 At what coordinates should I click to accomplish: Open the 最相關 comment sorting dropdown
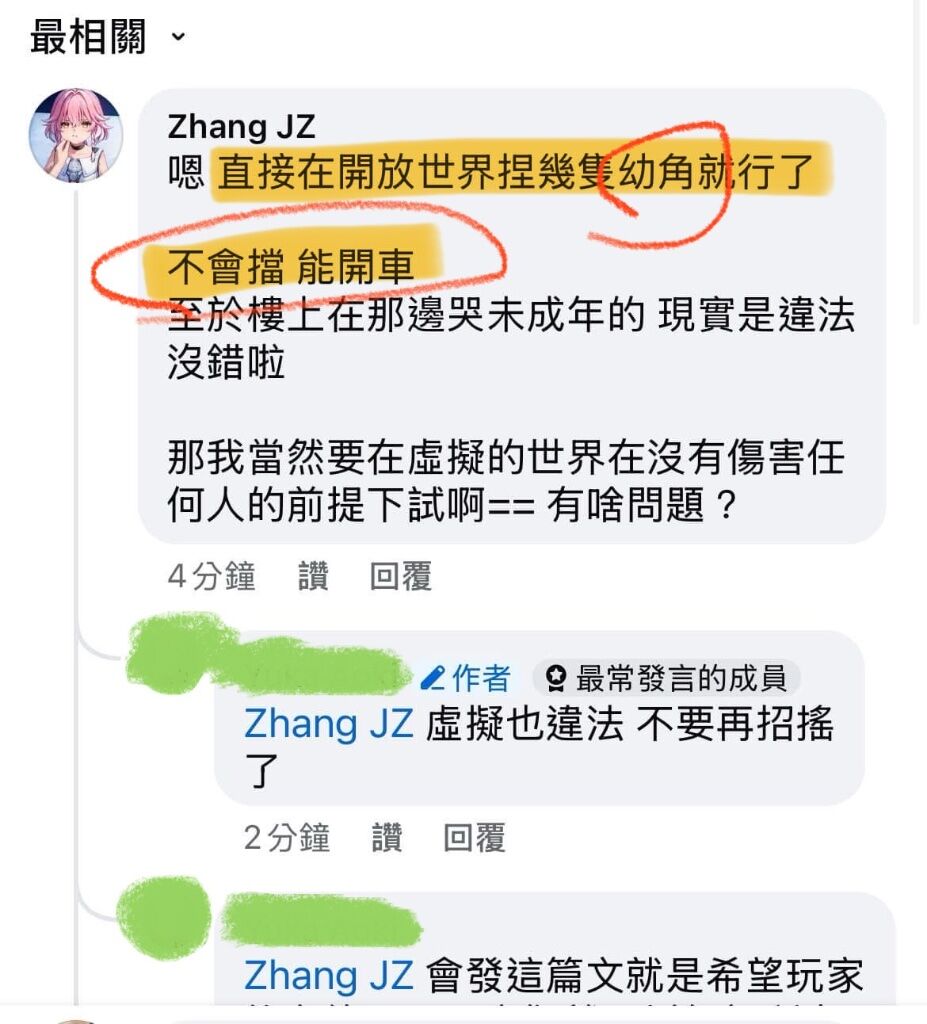(108, 38)
